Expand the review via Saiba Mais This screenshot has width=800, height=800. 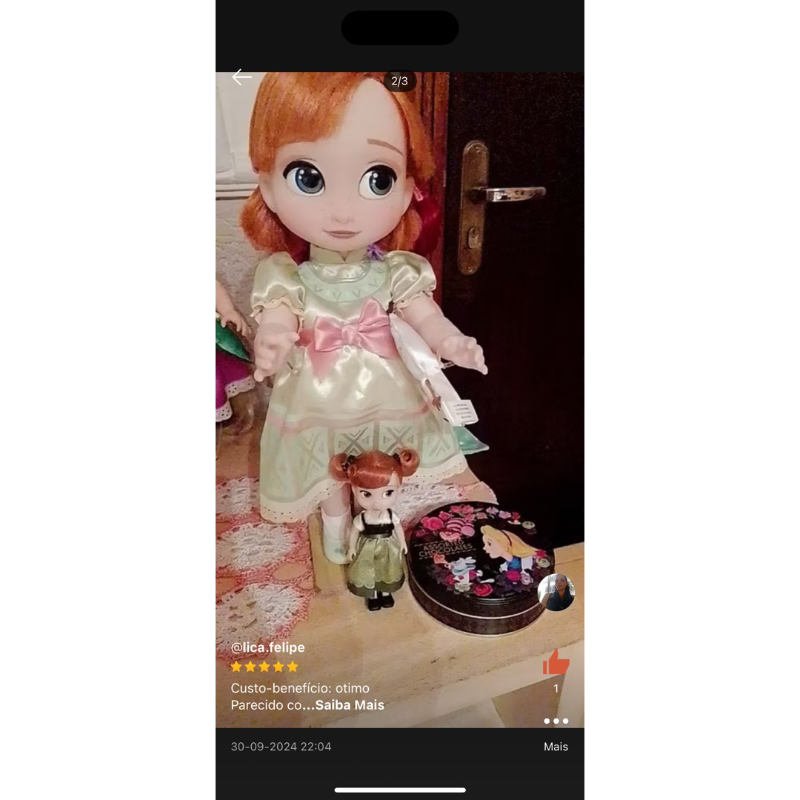pyautogui.click(x=349, y=705)
